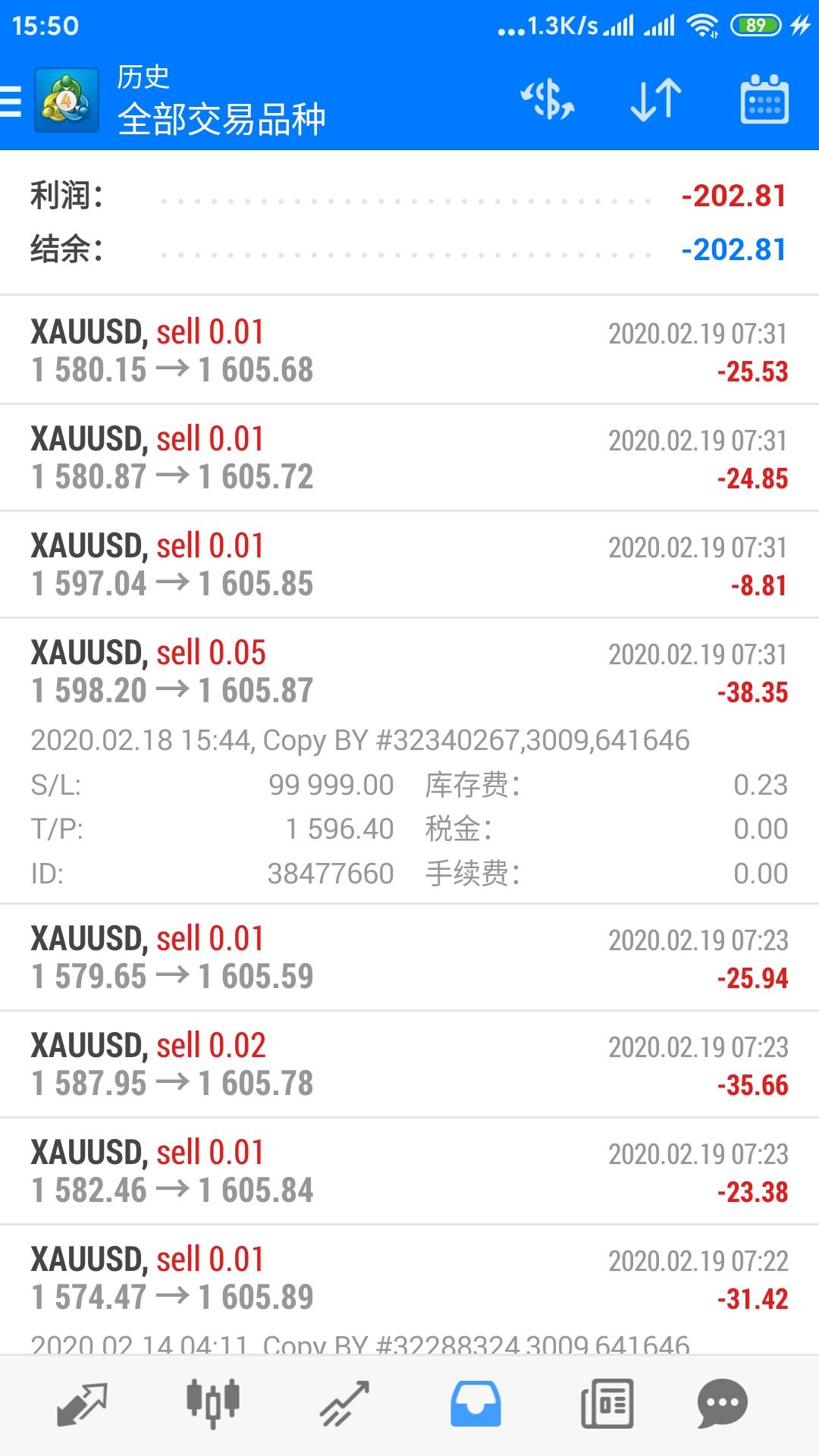This screenshot has width=819, height=1456.
Task: Switch to the news tab
Action: (x=607, y=1404)
